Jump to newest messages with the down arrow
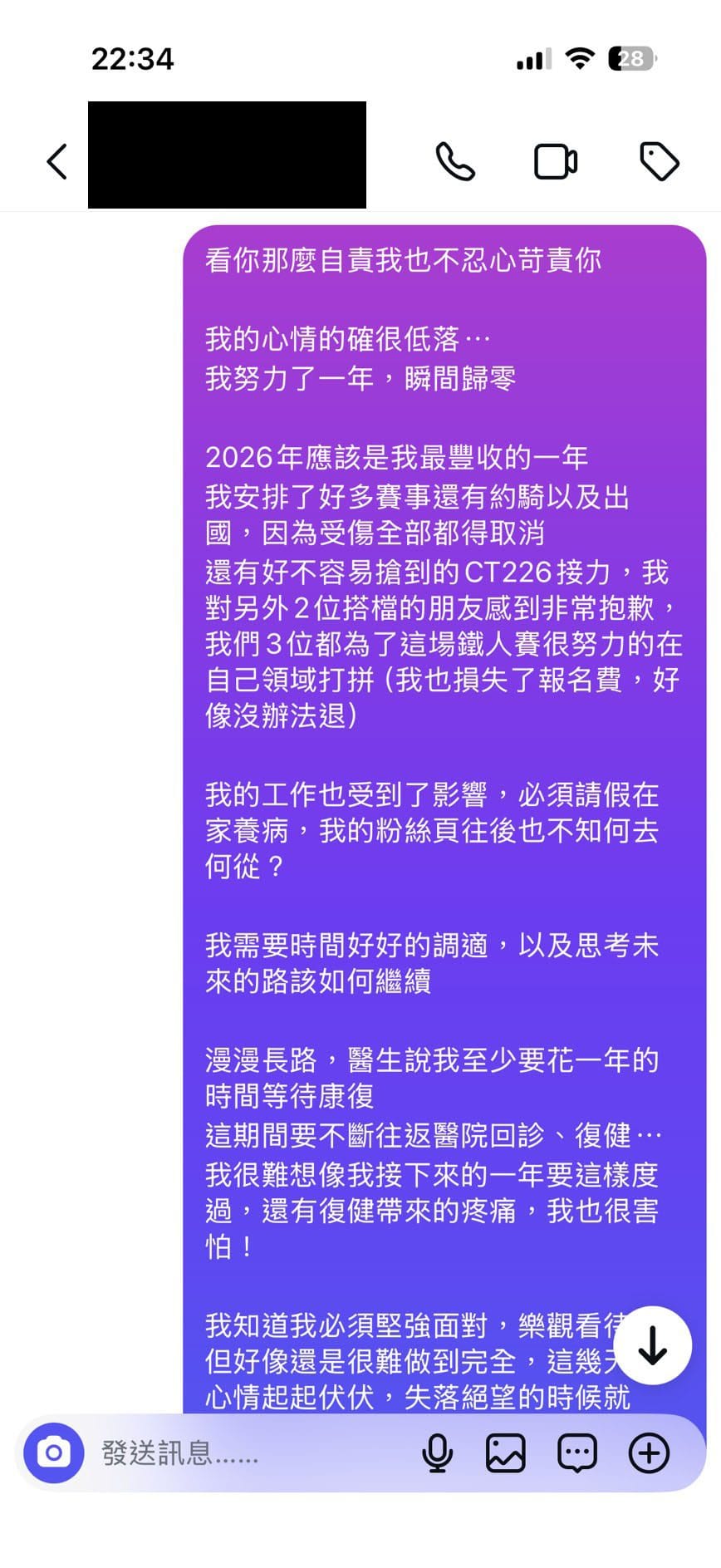 pos(653,1344)
